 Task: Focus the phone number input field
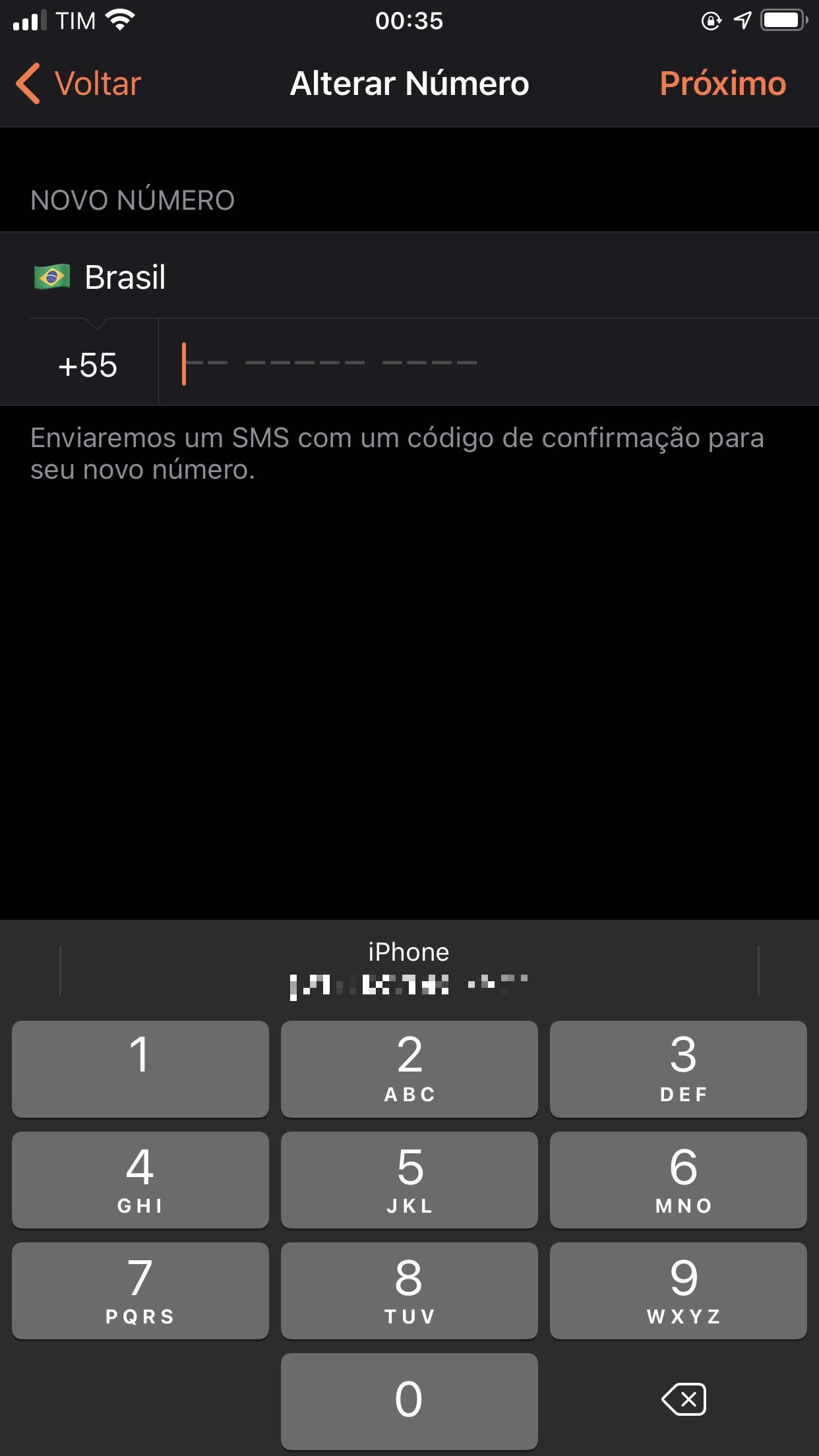click(x=489, y=363)
